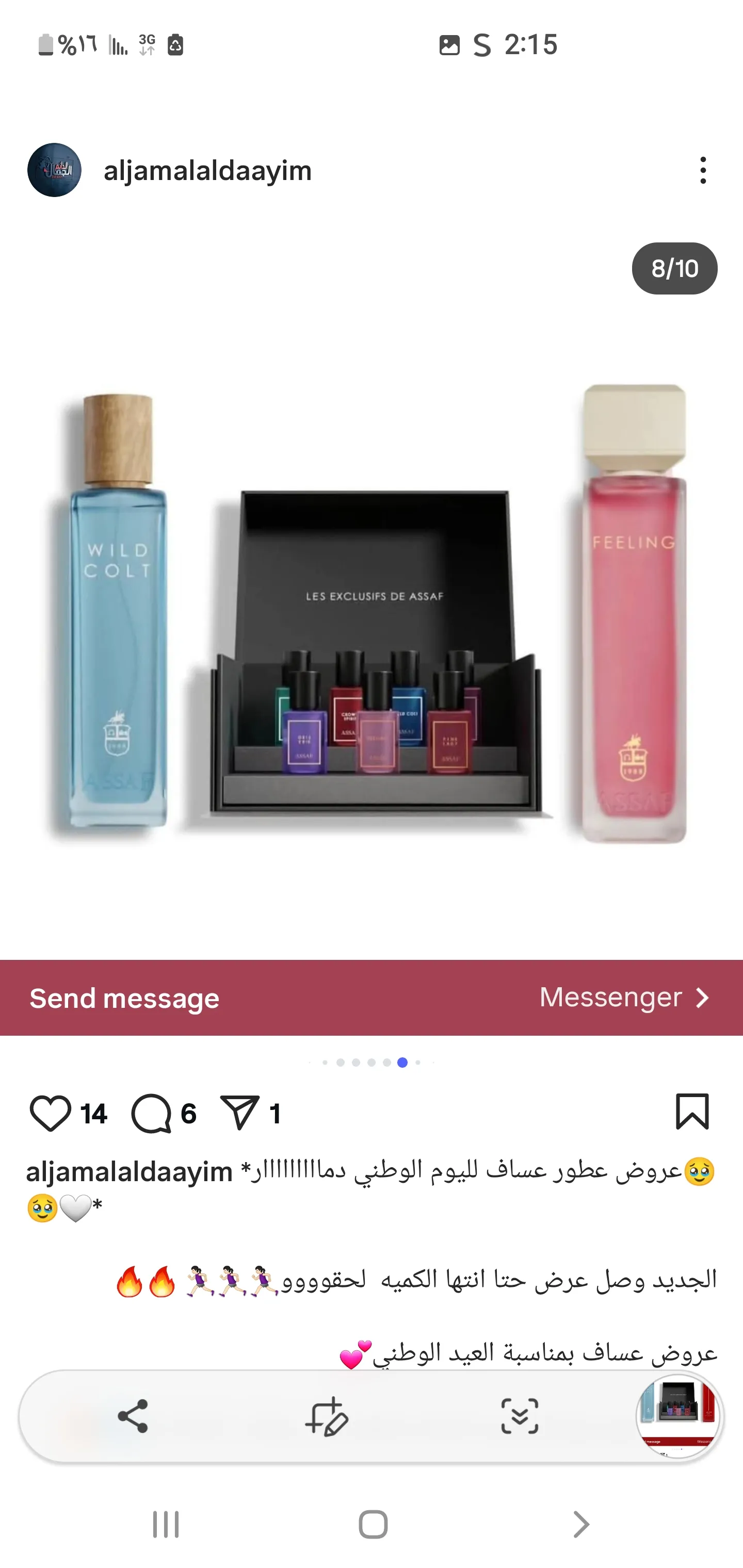This screenshot has height=1568, width=743.
Task: Edit the screenshot with crop tool
Action: pyautogui.click(x=327, y=1417)
